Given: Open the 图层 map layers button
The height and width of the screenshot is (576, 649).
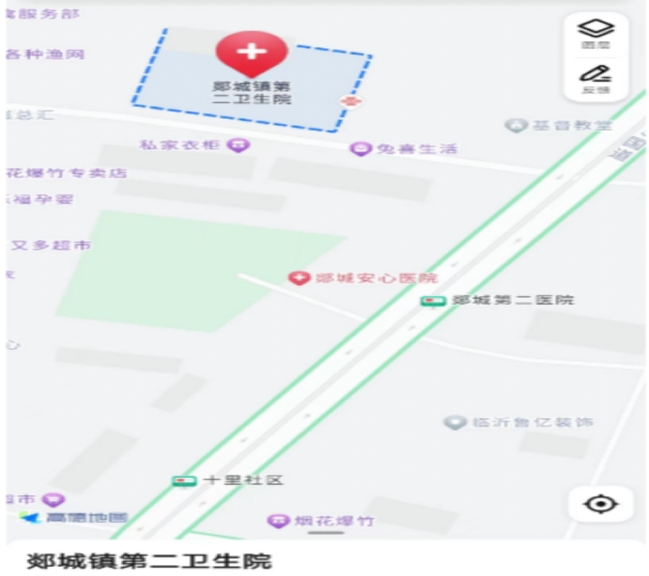Looking at the screenshot, I should 596,34.
